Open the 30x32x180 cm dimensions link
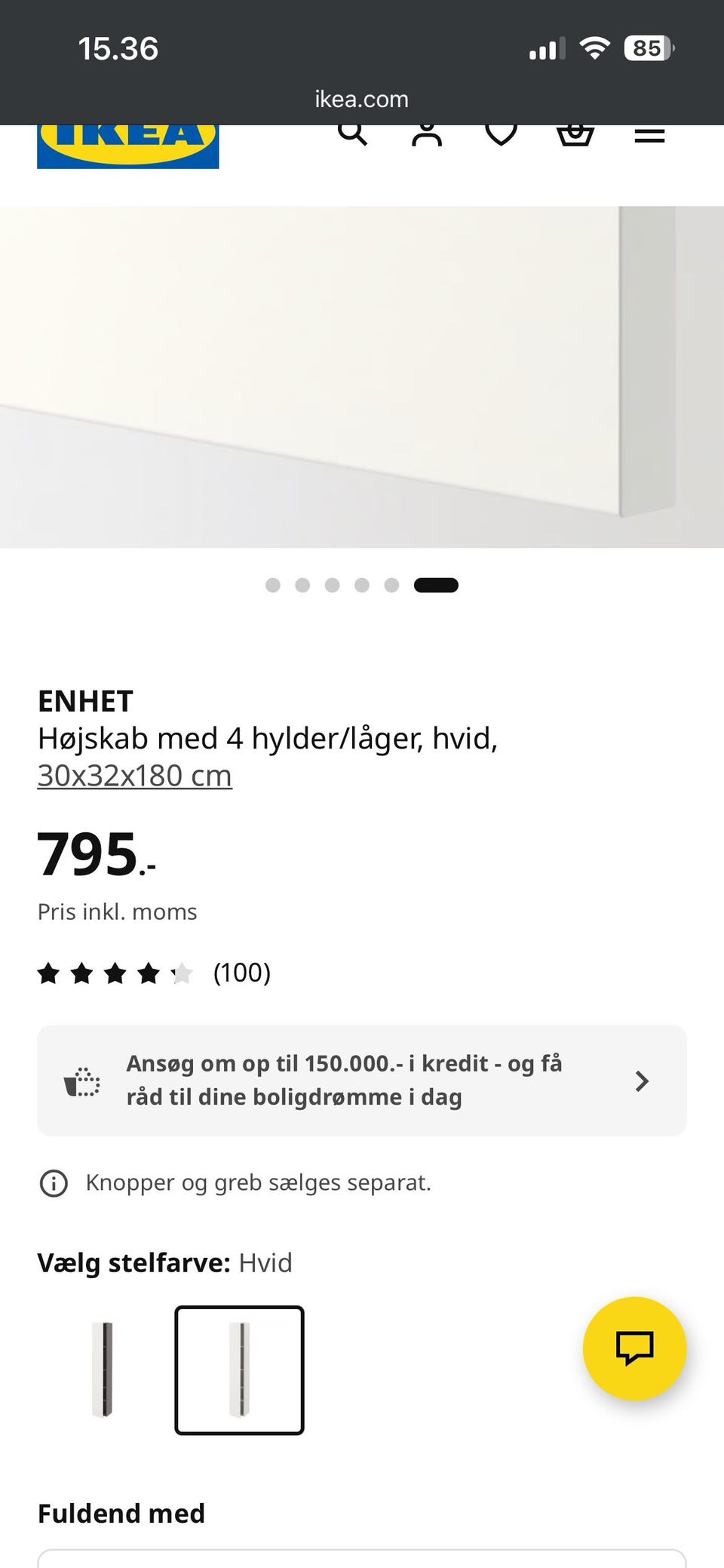This screenshot has width=724, height=1568. click(134, 774)
